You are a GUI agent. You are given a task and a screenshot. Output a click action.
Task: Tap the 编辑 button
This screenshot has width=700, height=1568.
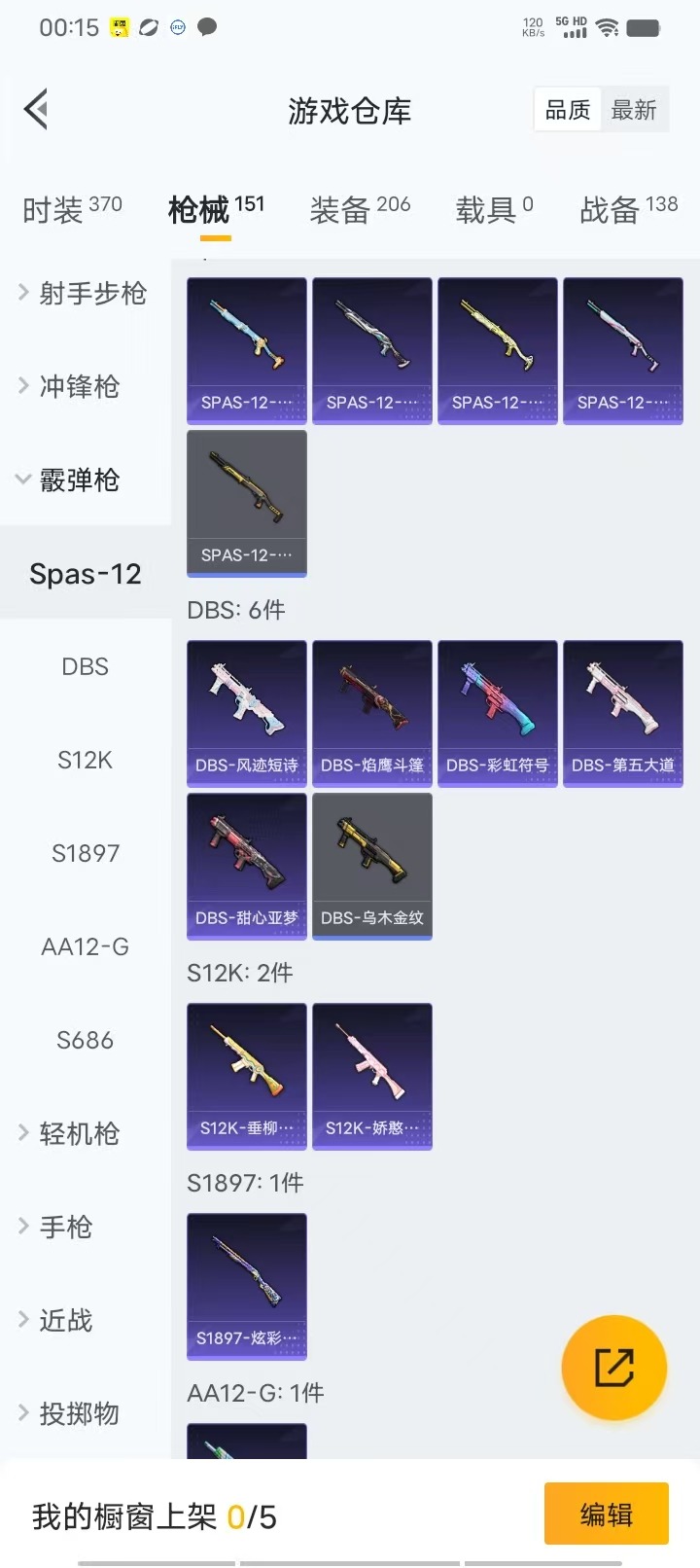[606, 1514]
